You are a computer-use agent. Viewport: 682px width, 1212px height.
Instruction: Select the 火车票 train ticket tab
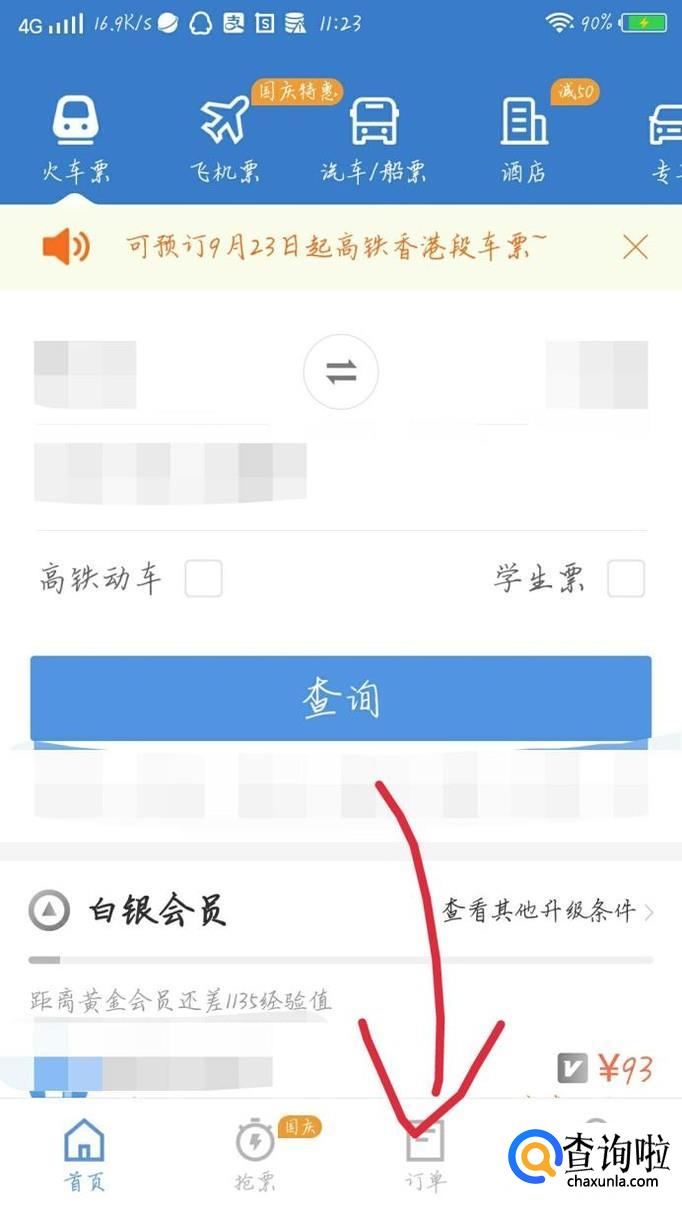pos(76,139)
